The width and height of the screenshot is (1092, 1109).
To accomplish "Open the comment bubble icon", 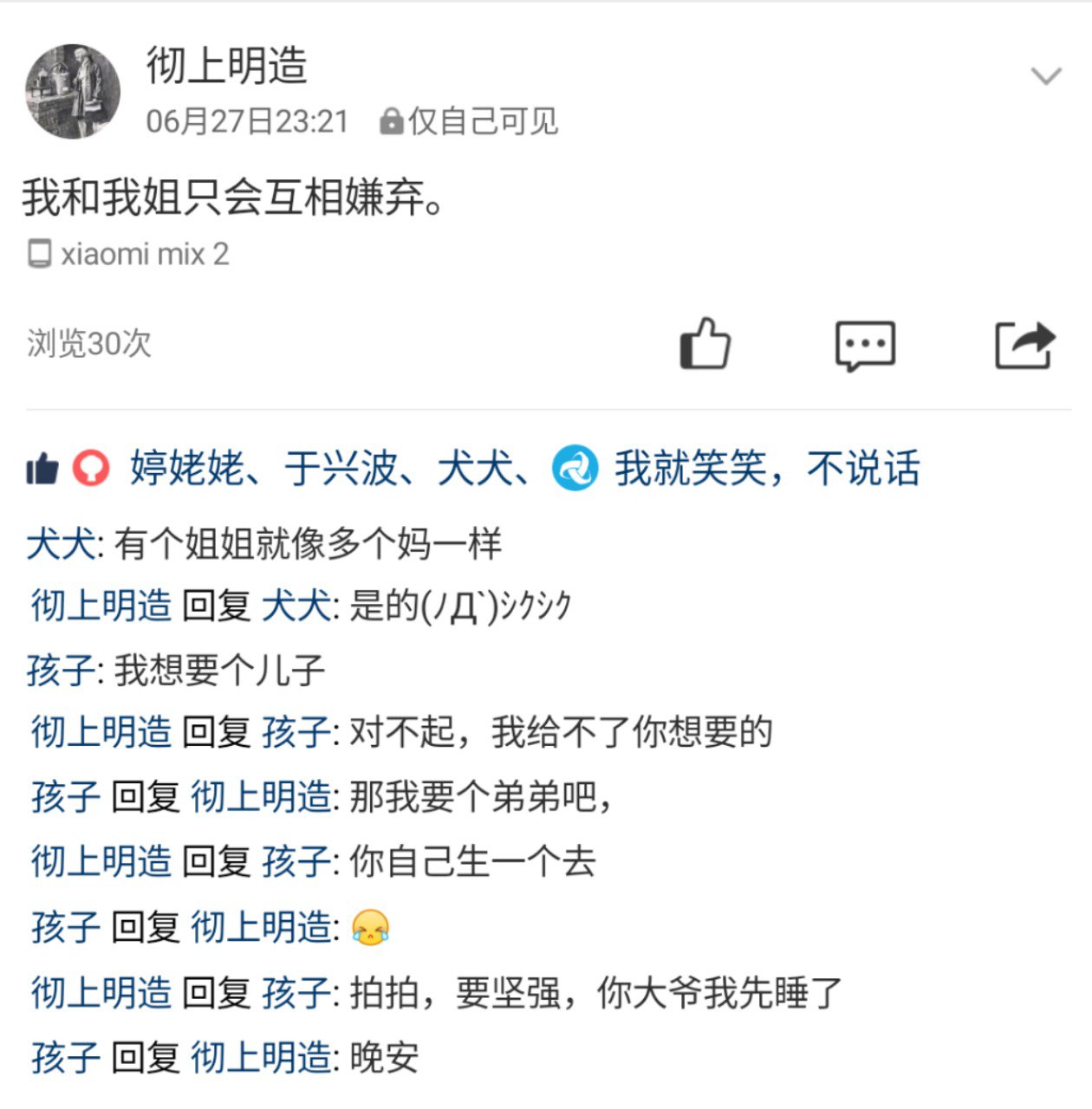I will (x=864, y=345).
